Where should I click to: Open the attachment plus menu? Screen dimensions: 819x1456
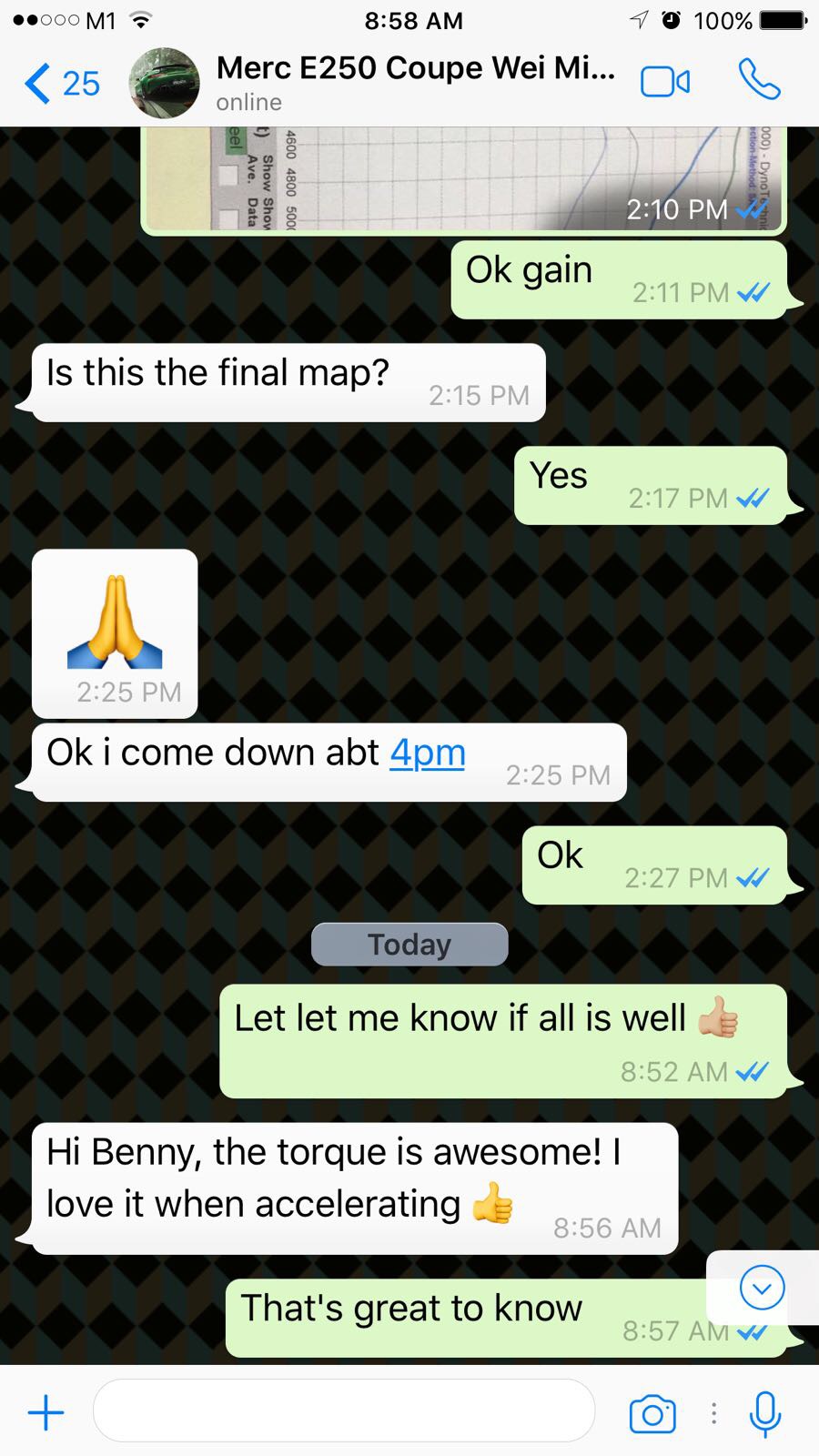[x=45, y=1413]
